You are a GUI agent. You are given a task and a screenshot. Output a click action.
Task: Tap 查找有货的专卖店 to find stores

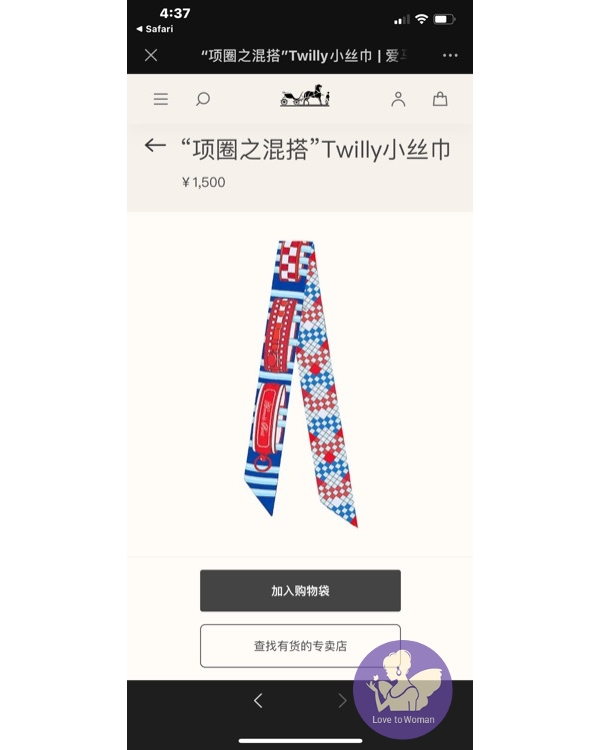click(300, 646)
